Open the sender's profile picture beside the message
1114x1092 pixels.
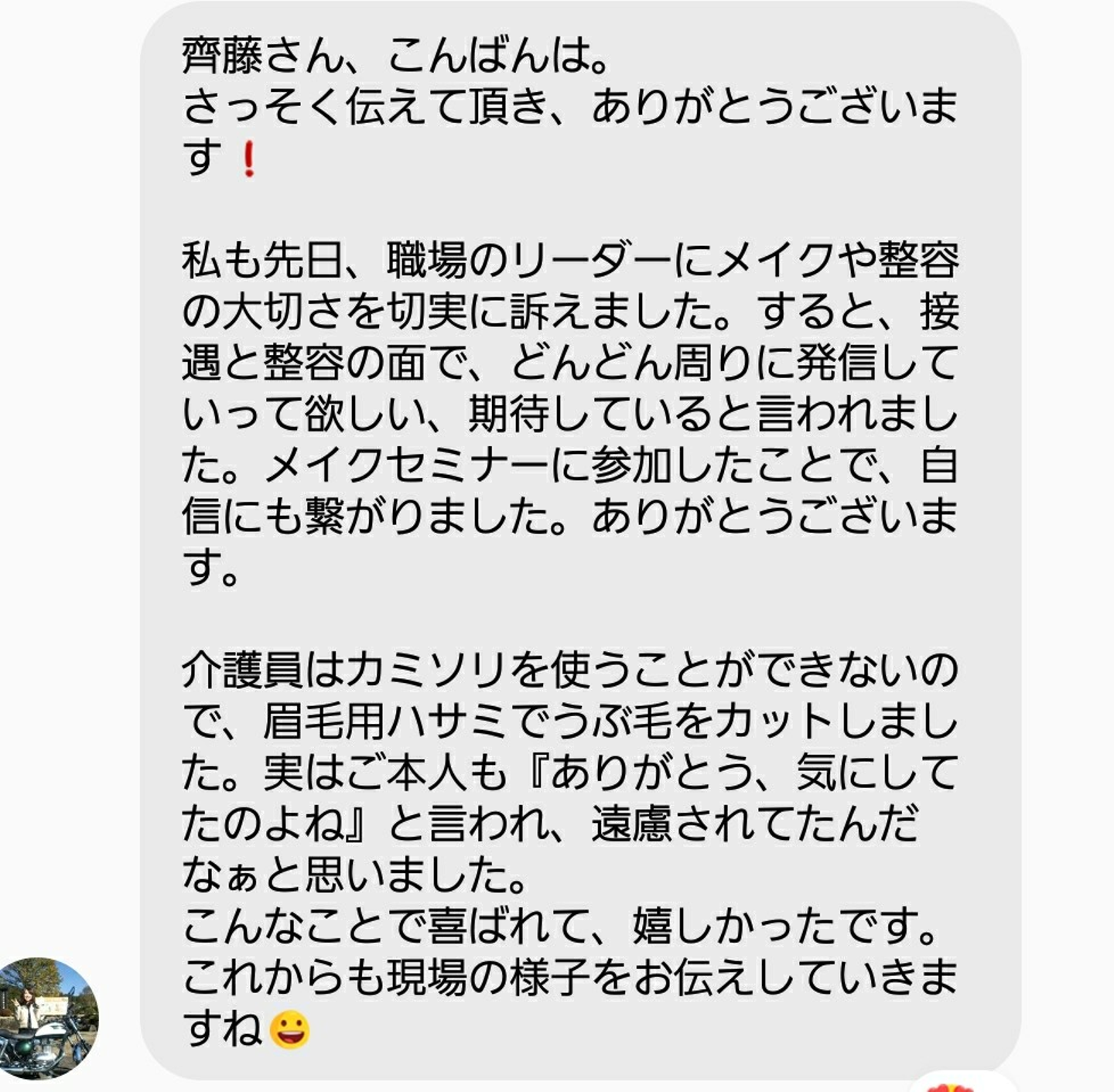[48, 1017]
